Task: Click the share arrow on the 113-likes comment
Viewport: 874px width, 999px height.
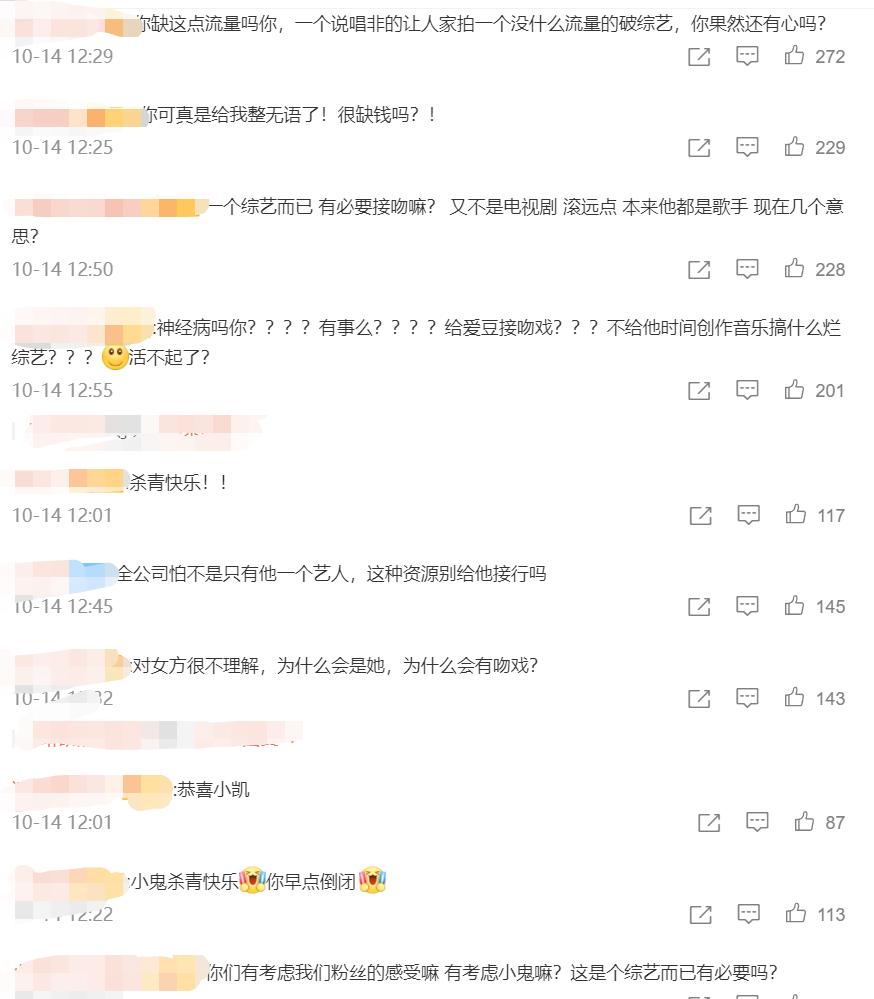Action: click(700, 913)
